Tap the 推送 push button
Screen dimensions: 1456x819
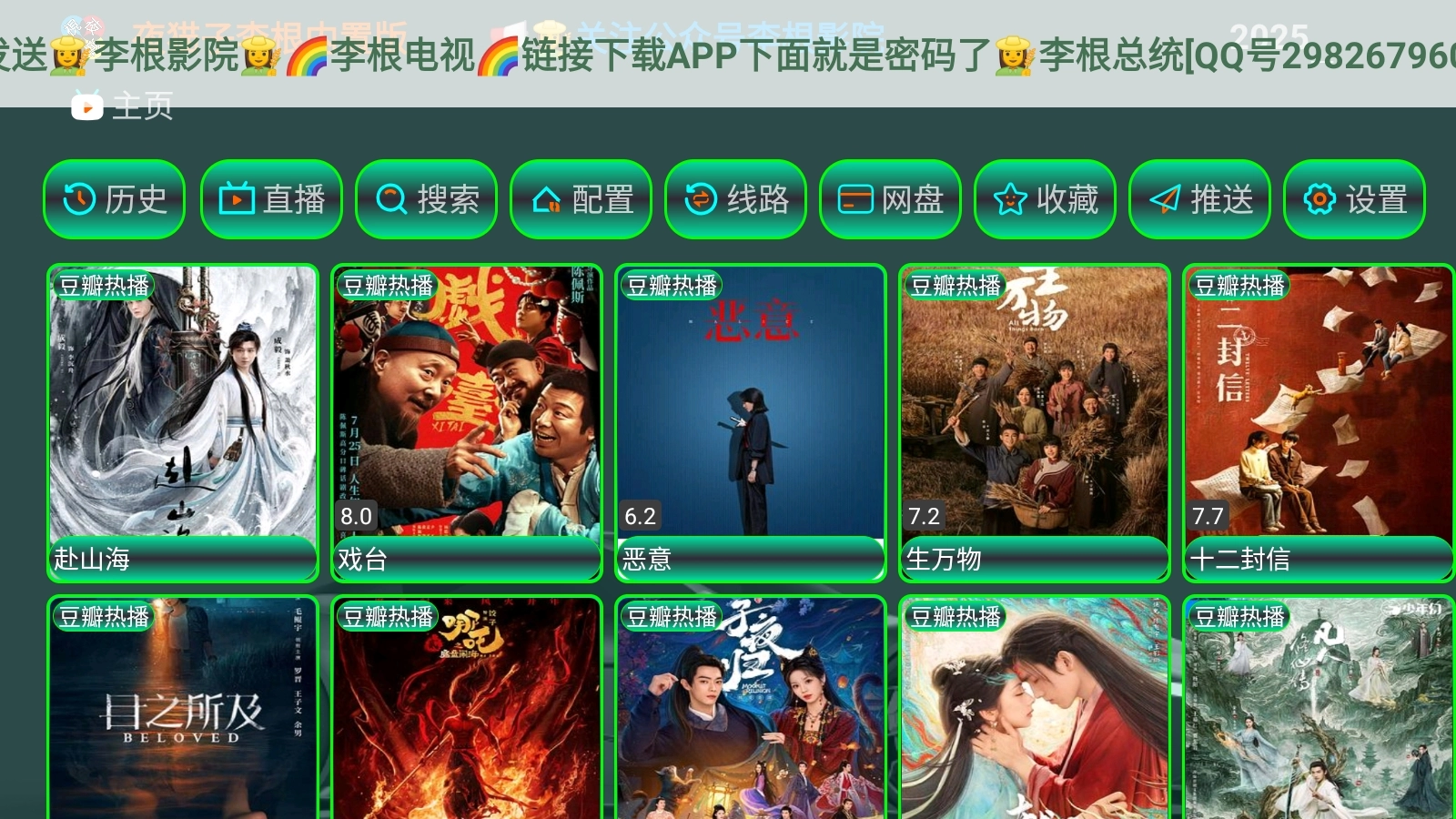click(x=1199, y=199)
